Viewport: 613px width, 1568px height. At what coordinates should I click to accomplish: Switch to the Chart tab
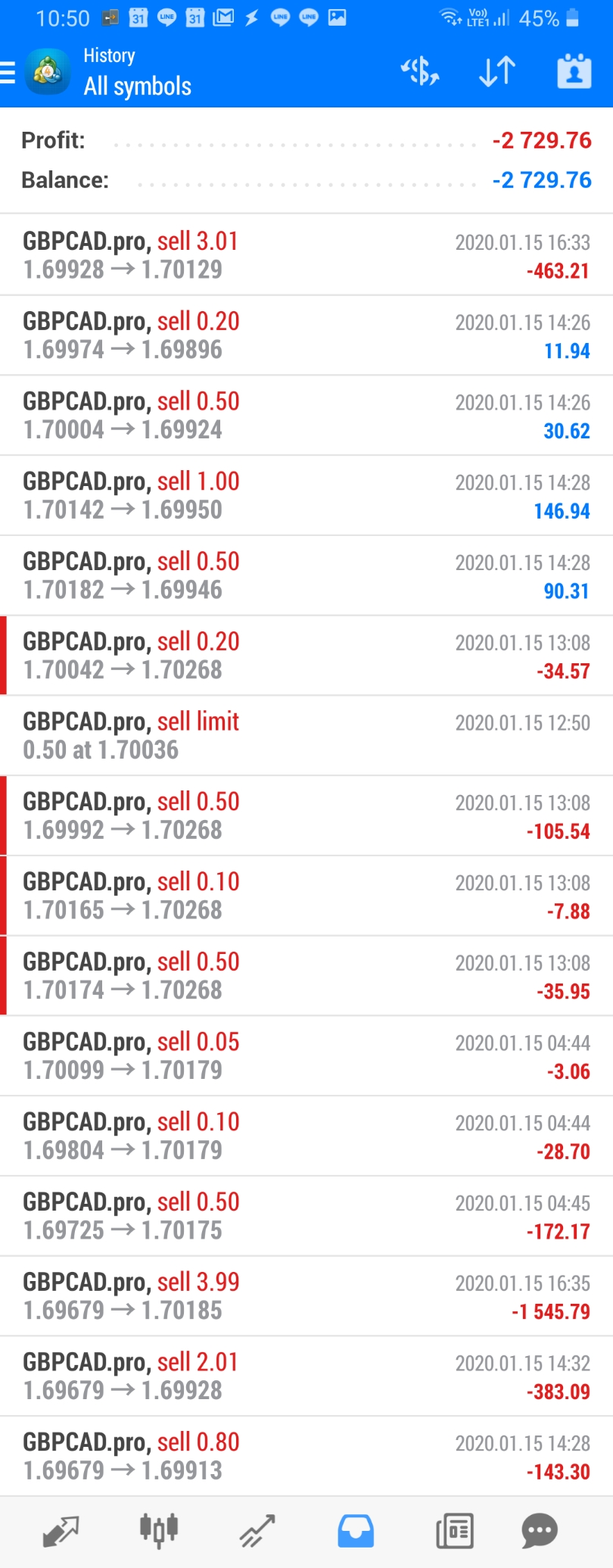[x=158, y=1531]
